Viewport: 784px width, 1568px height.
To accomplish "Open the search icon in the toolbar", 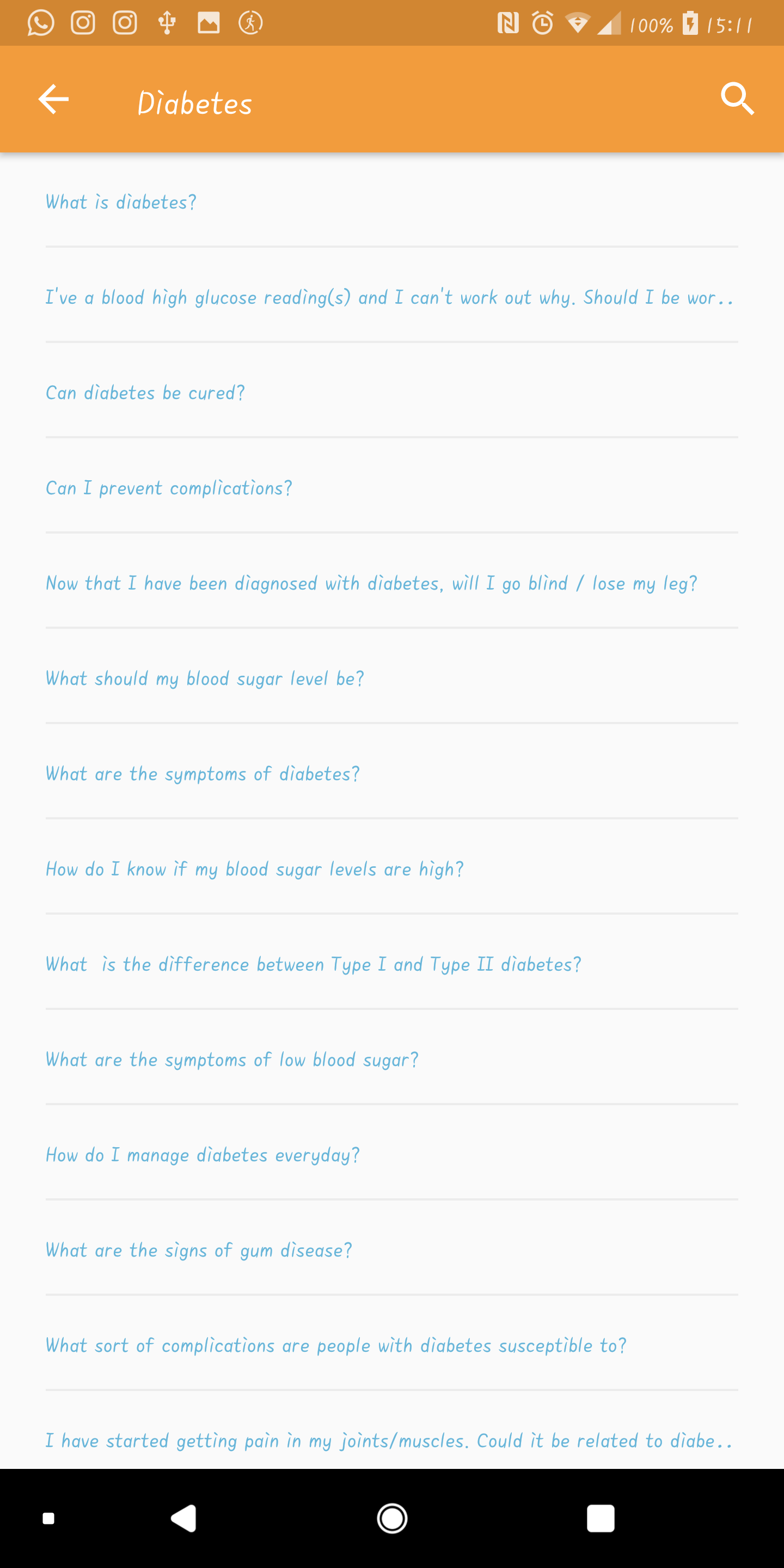I will tap(737, 99).
